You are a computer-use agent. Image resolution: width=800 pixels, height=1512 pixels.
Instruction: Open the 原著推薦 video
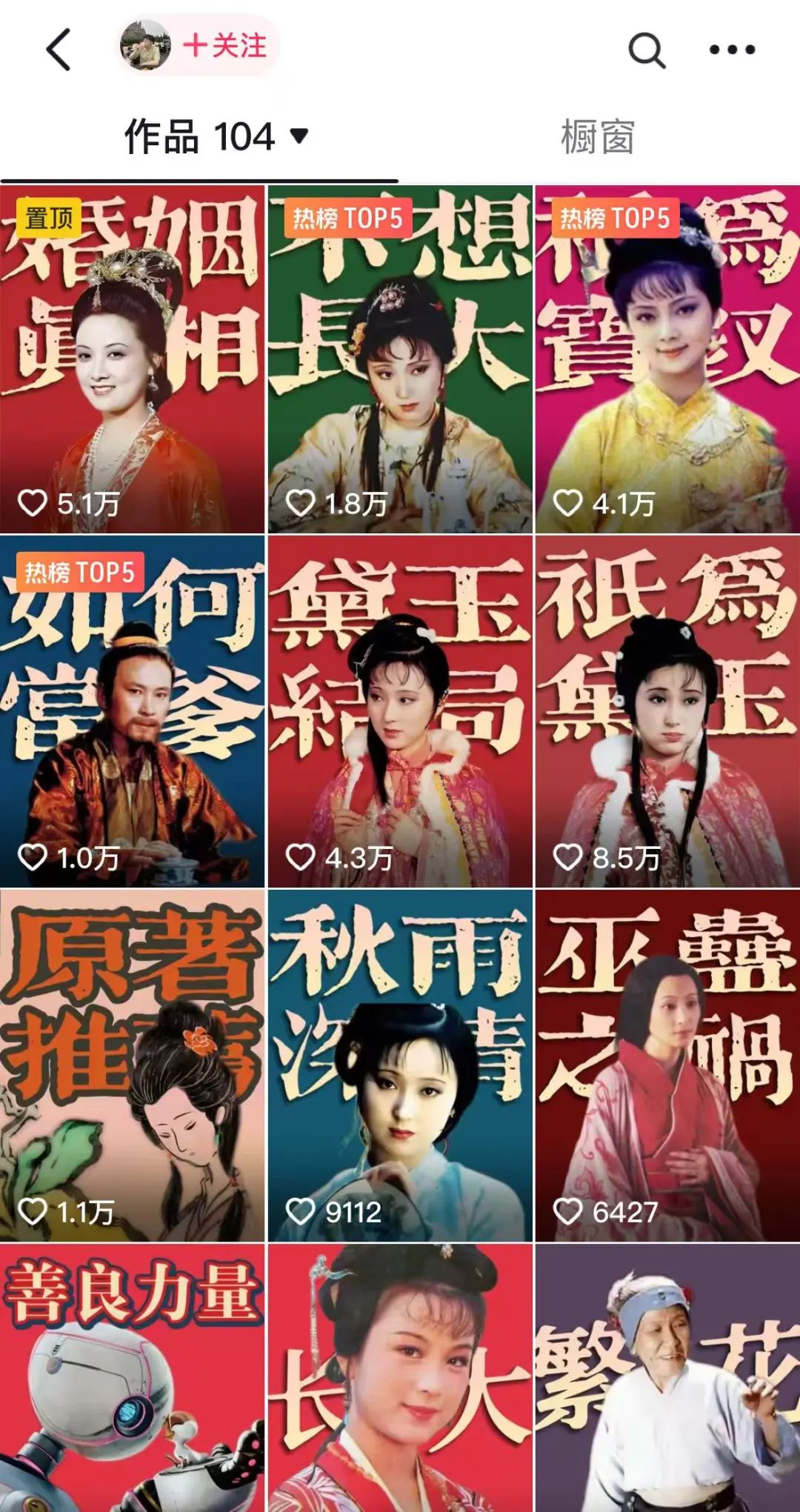132,1065
